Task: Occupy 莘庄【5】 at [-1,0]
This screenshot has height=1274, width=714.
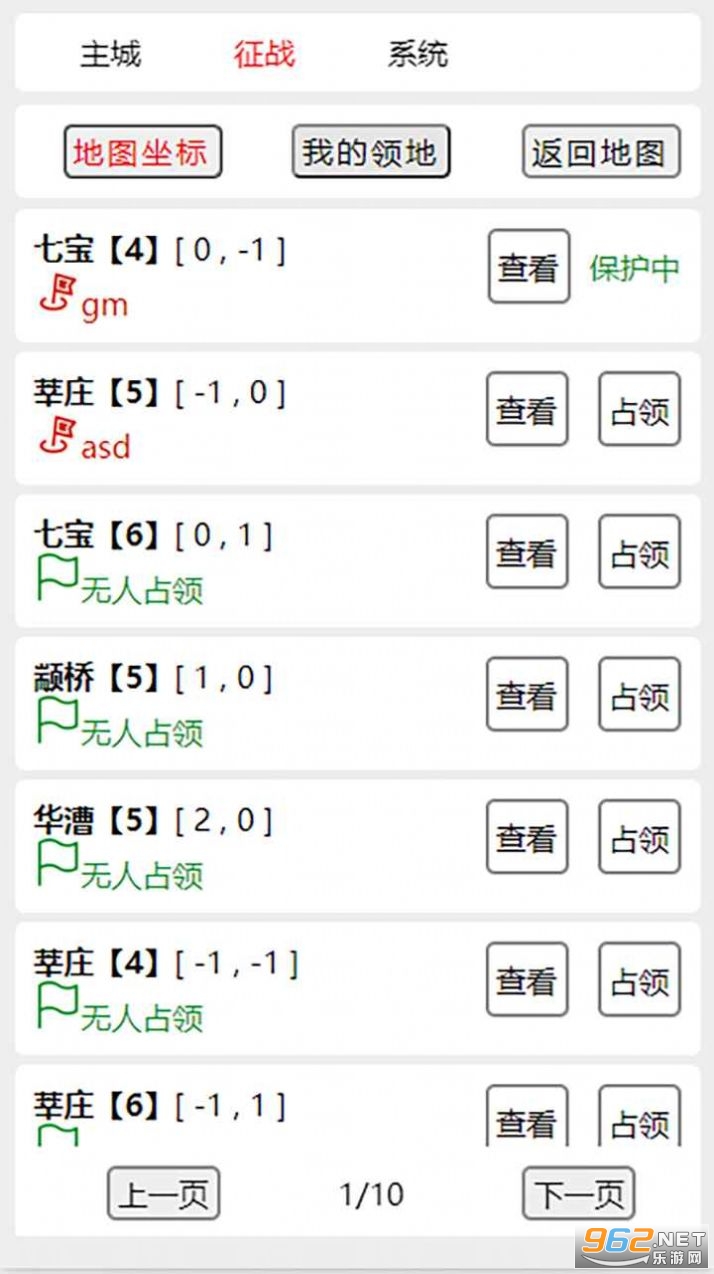Action: (639, 409)
